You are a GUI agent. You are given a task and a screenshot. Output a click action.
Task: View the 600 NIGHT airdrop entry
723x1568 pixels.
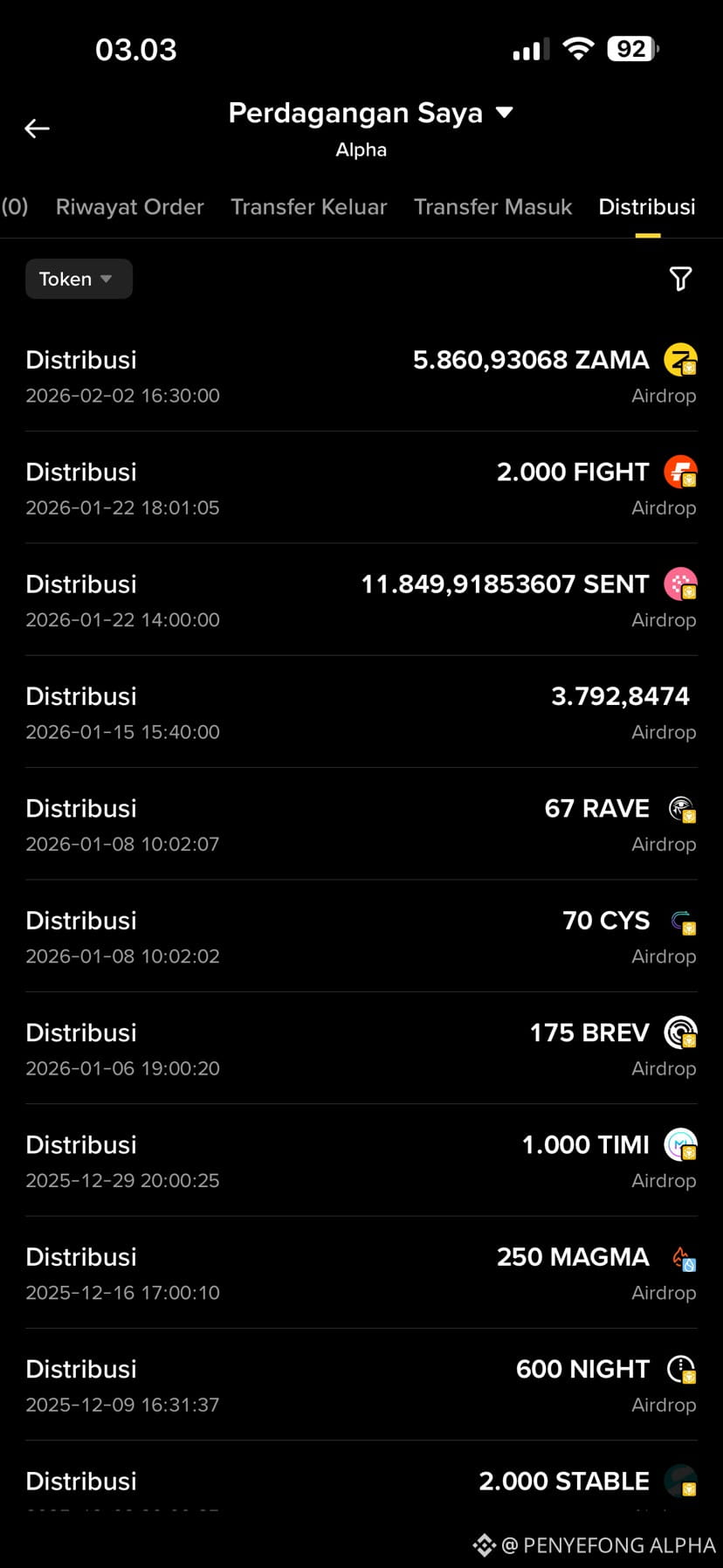tap(361, 1385)
